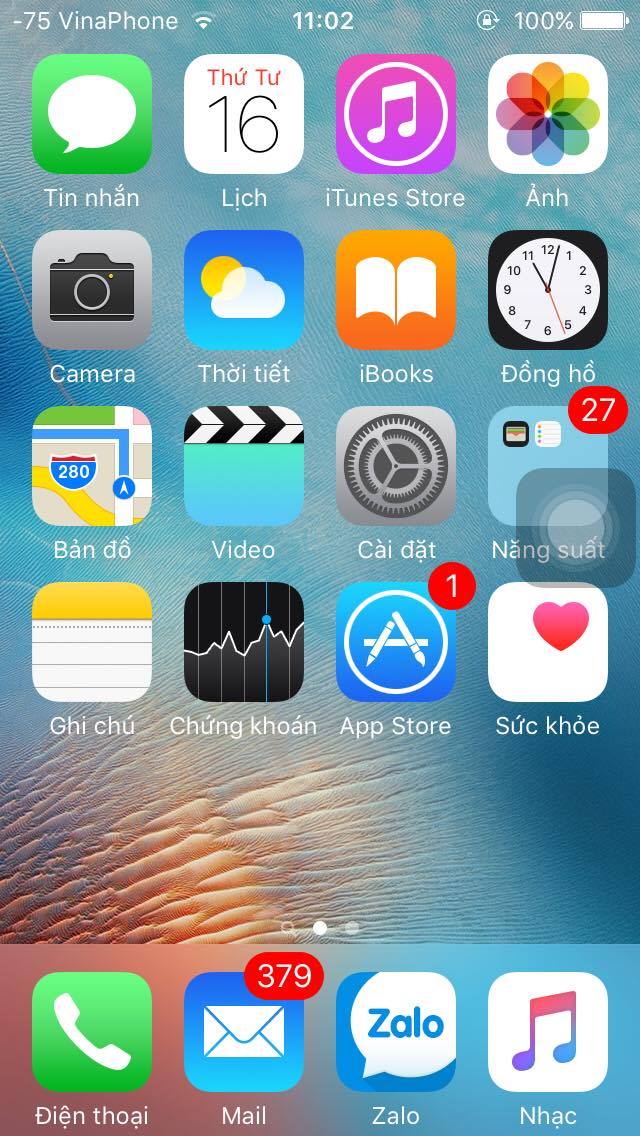Image resolution: width=640 pixels, height=1136 pixels.
Task: Open the Tin nhắn messages app
Action: [x=92, y=114]
